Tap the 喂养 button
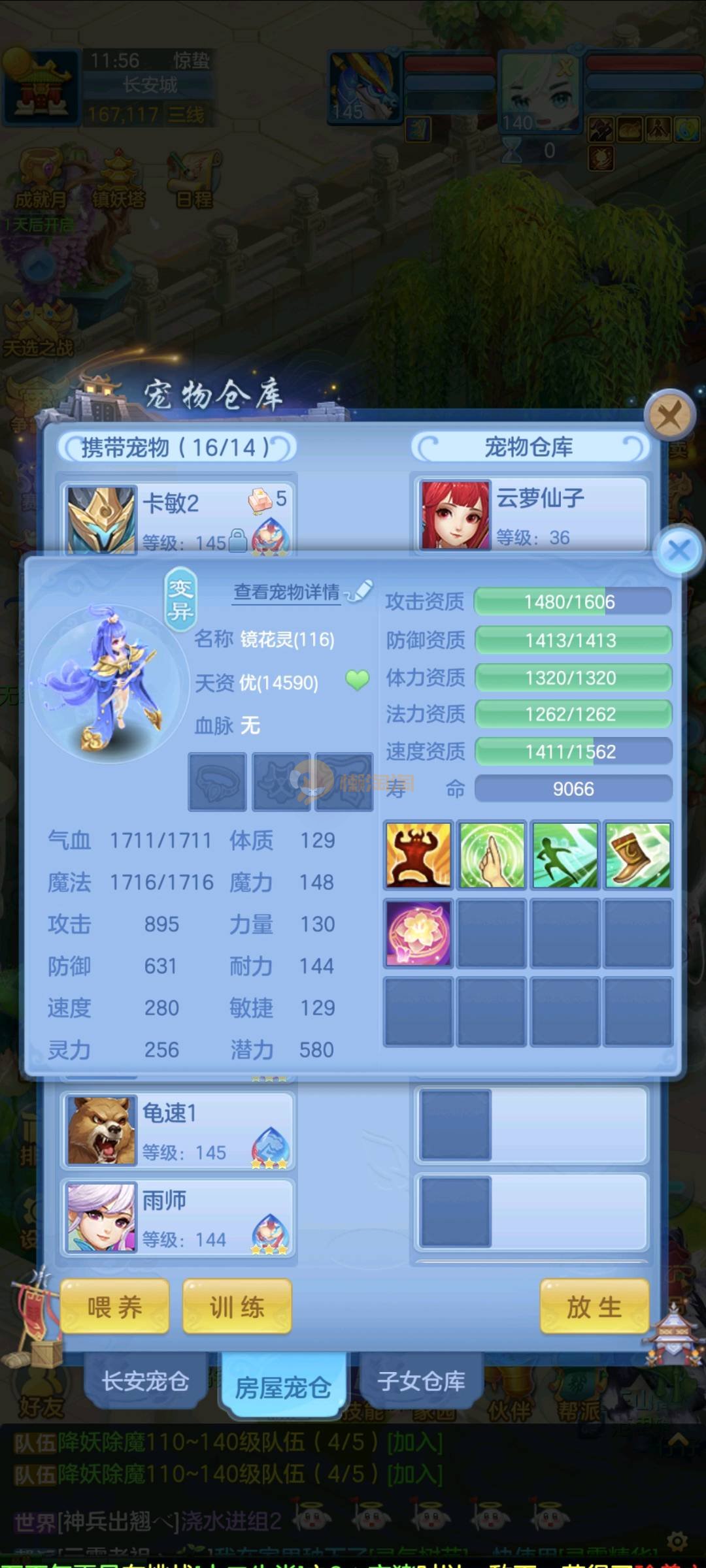This screenshot has width=706, height=1568. (114, 1307)
